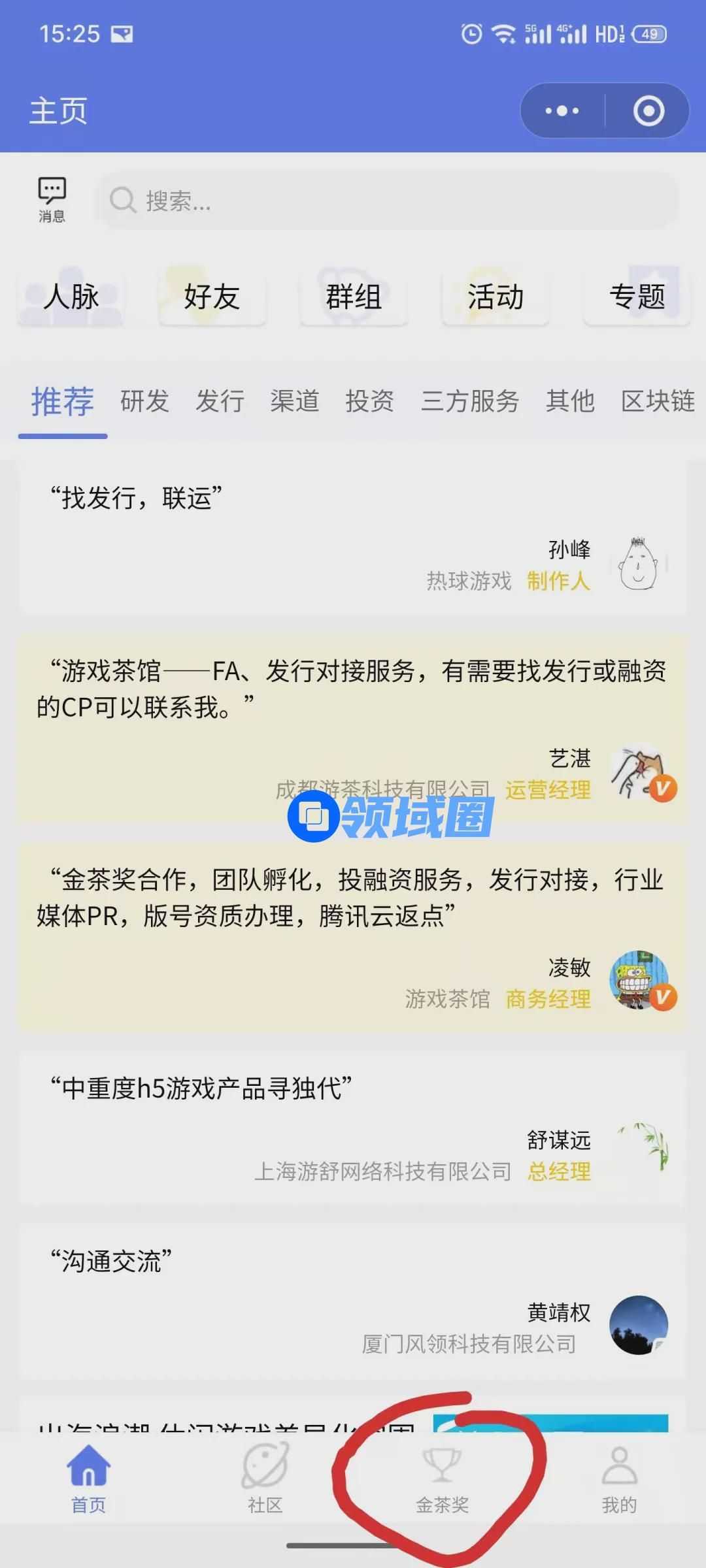
Task: Tap the 搜索 search field
Action: (x=388, y=201)
